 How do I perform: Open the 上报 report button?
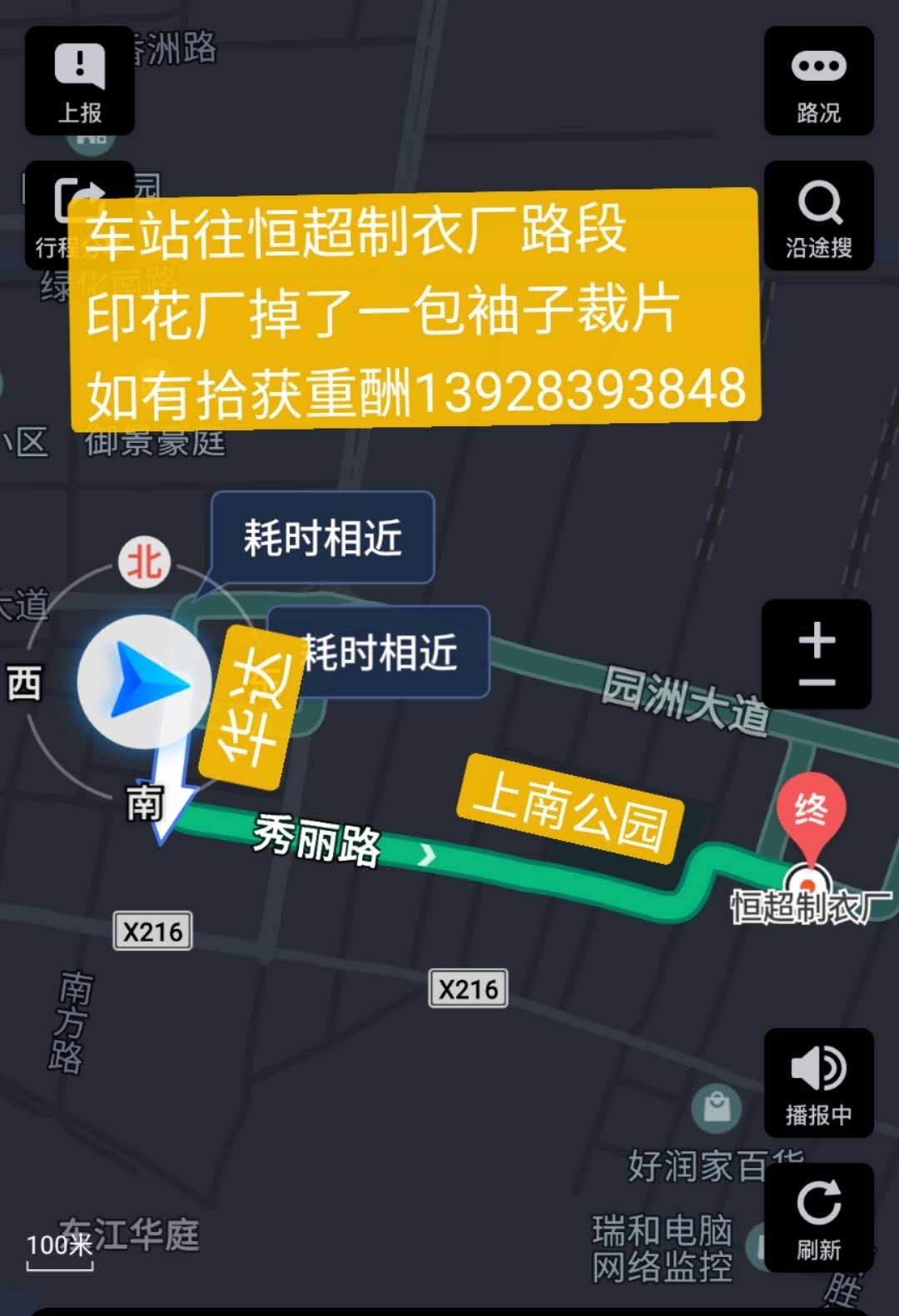[x=80, y=81]
